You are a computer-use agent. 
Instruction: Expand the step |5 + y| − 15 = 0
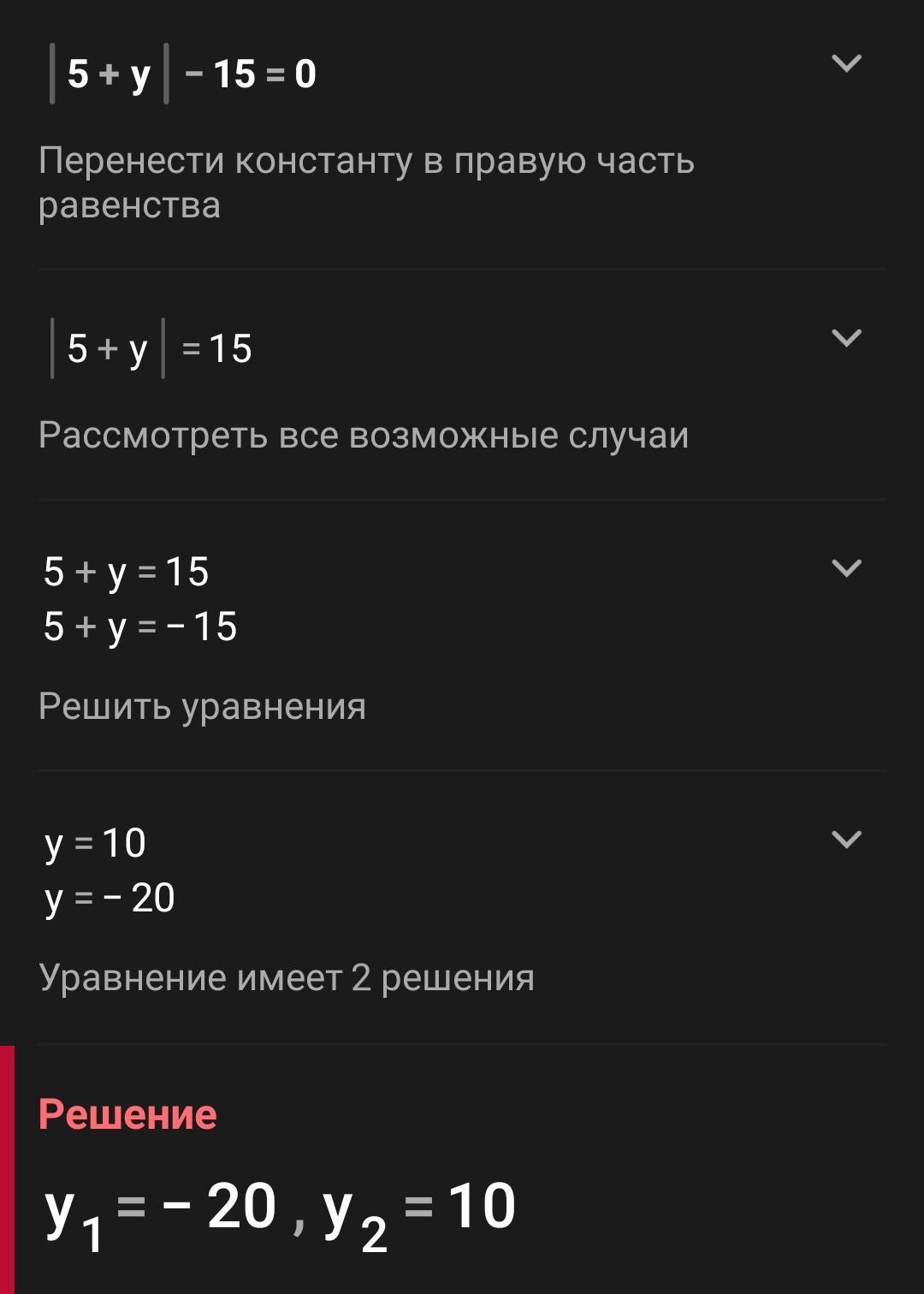[846, 63]
